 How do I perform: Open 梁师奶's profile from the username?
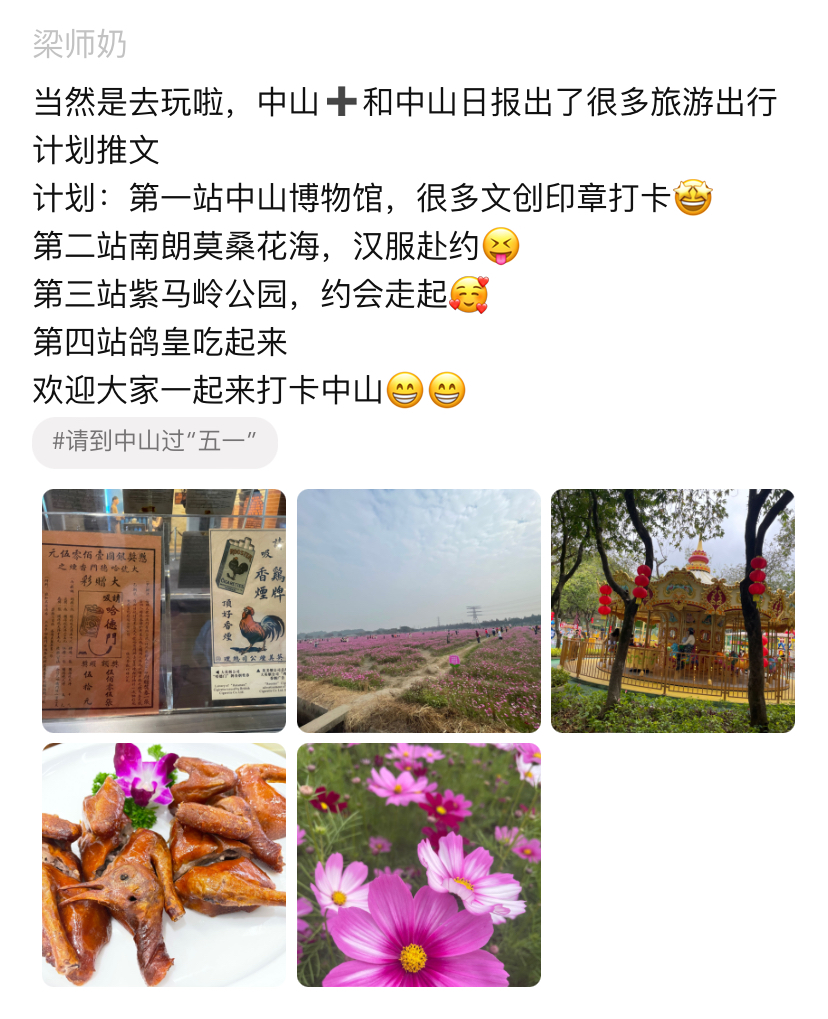pos(80,44)
